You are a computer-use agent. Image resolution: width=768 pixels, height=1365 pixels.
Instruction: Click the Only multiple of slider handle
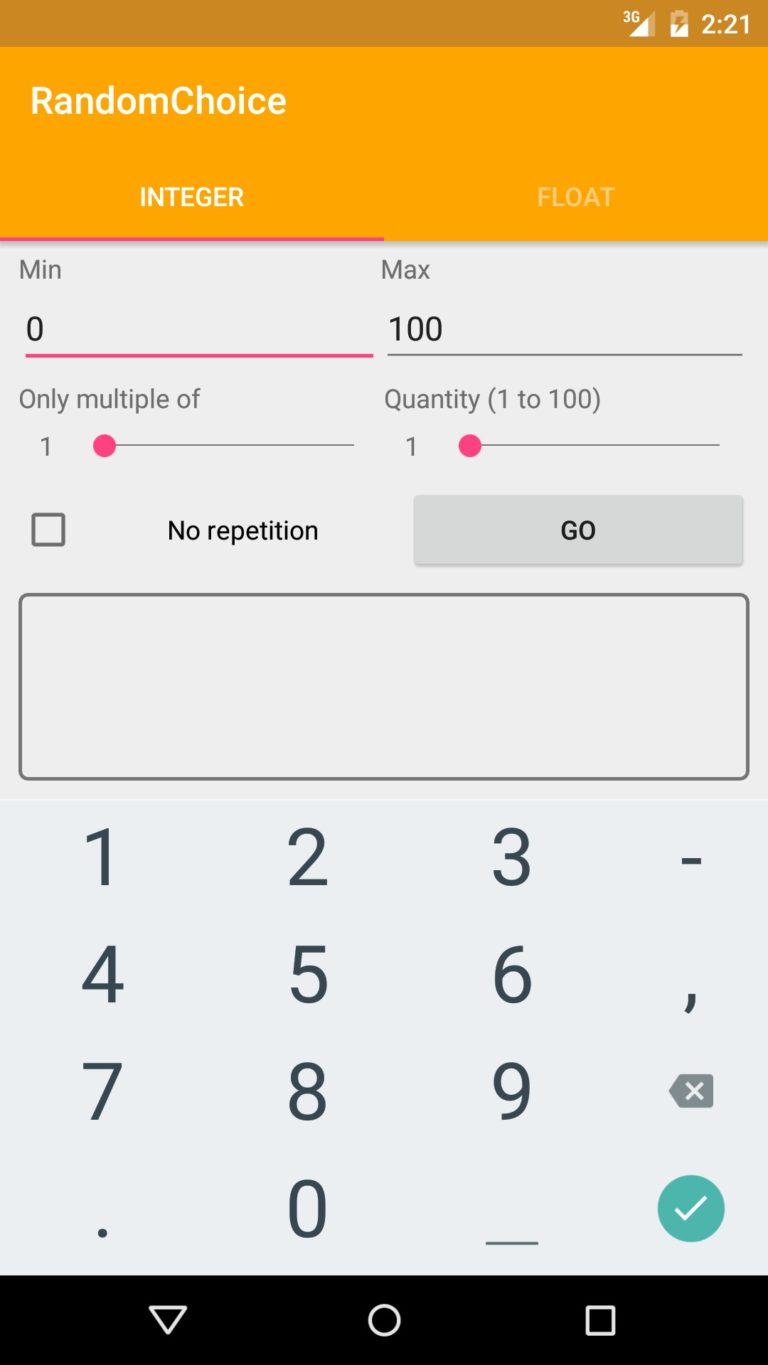[104, 446]
